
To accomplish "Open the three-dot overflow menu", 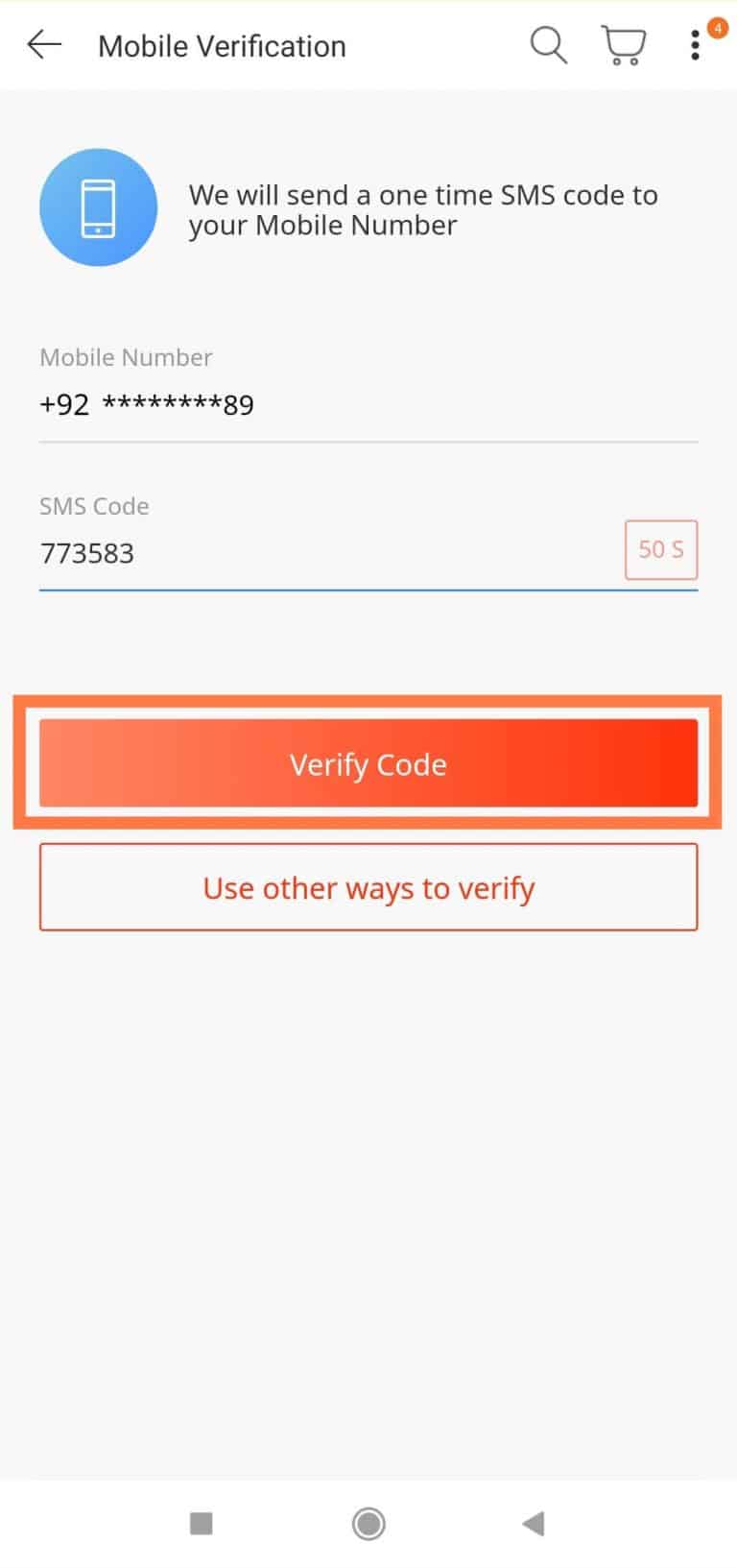I will point(696,45).
